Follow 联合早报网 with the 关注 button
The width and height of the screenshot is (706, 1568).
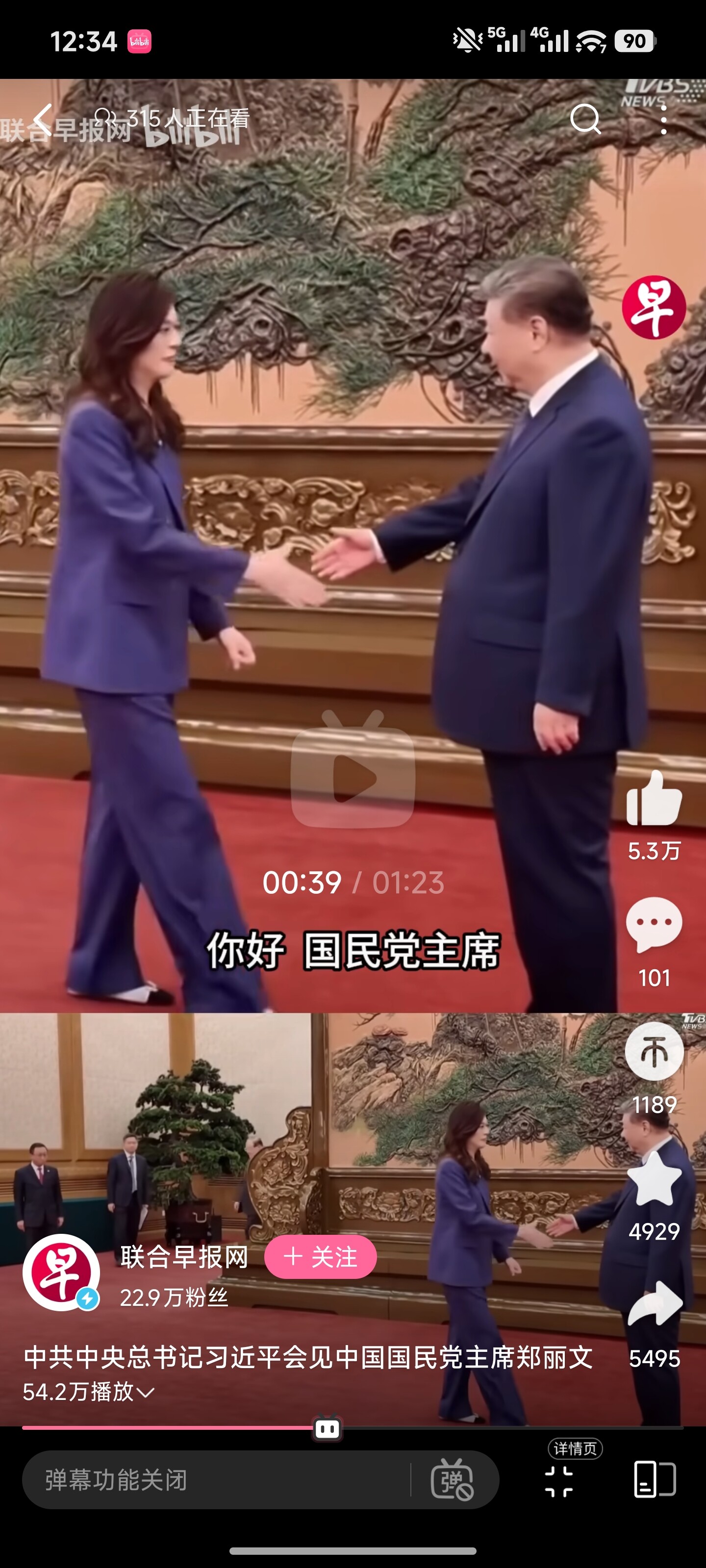tap(321, 1257)
